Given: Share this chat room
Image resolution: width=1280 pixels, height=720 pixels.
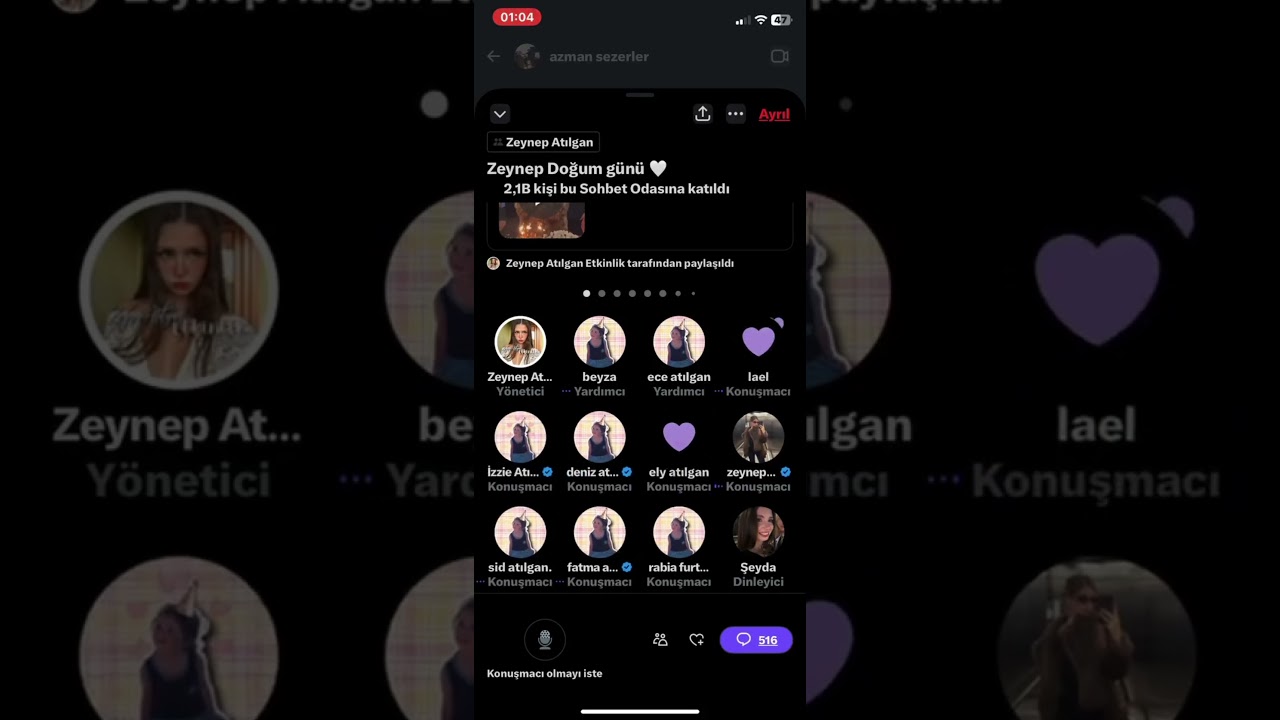Looking at the screenshot, I should coord(702,114).
